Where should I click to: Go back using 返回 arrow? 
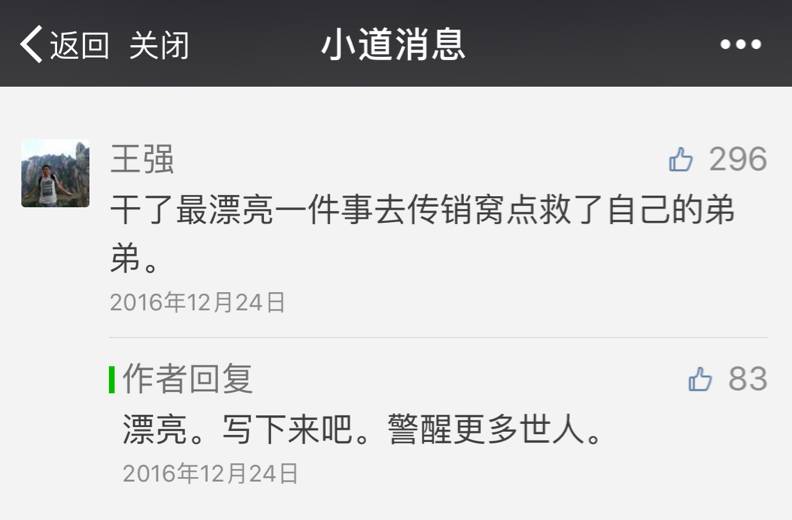(x=62, y=44)
